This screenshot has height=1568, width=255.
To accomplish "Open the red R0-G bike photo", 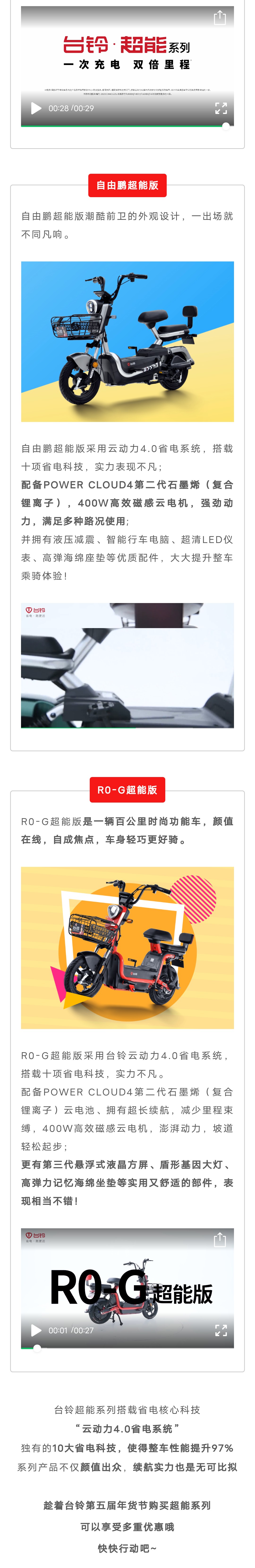I will tap(127, 947).
